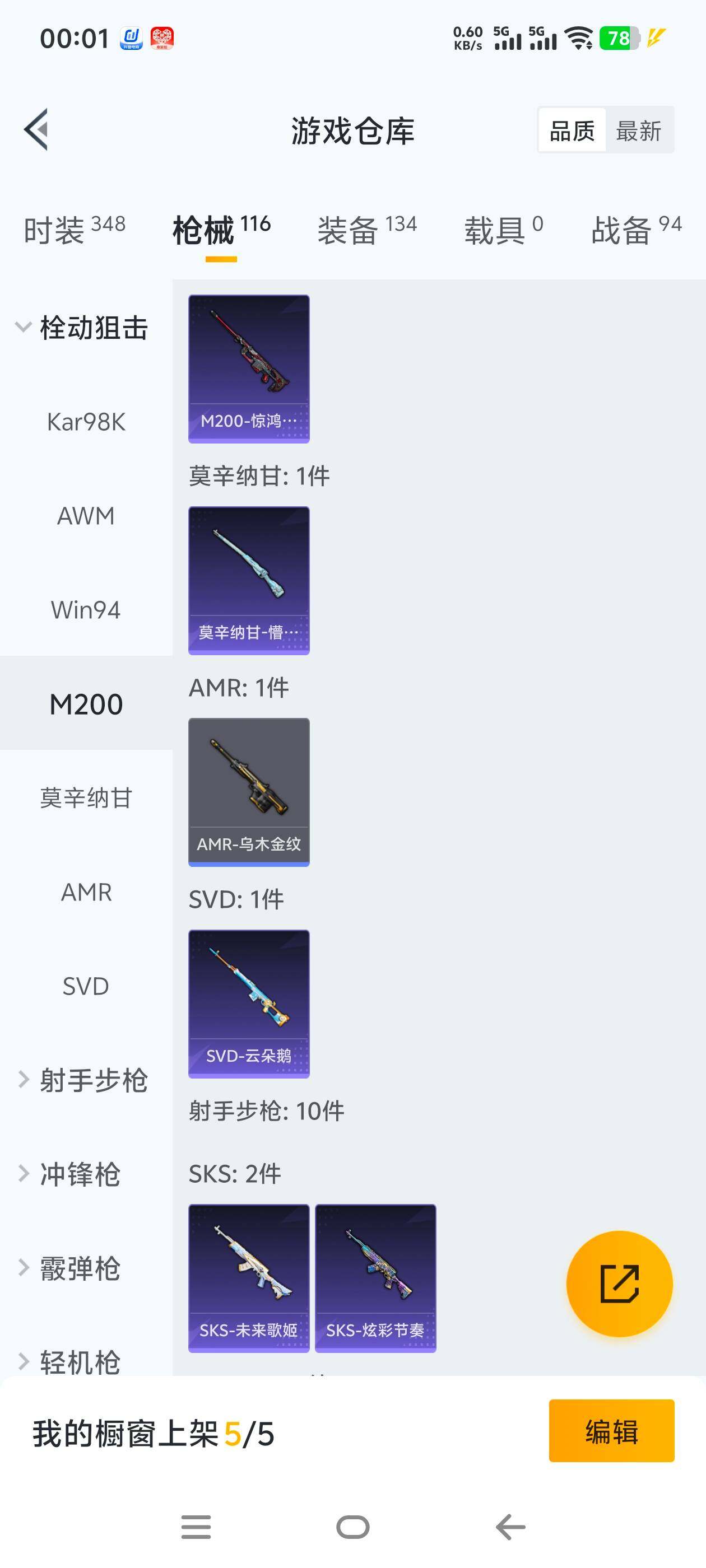Open the SVD-云朵鹅 skin card

[249, 1003]
